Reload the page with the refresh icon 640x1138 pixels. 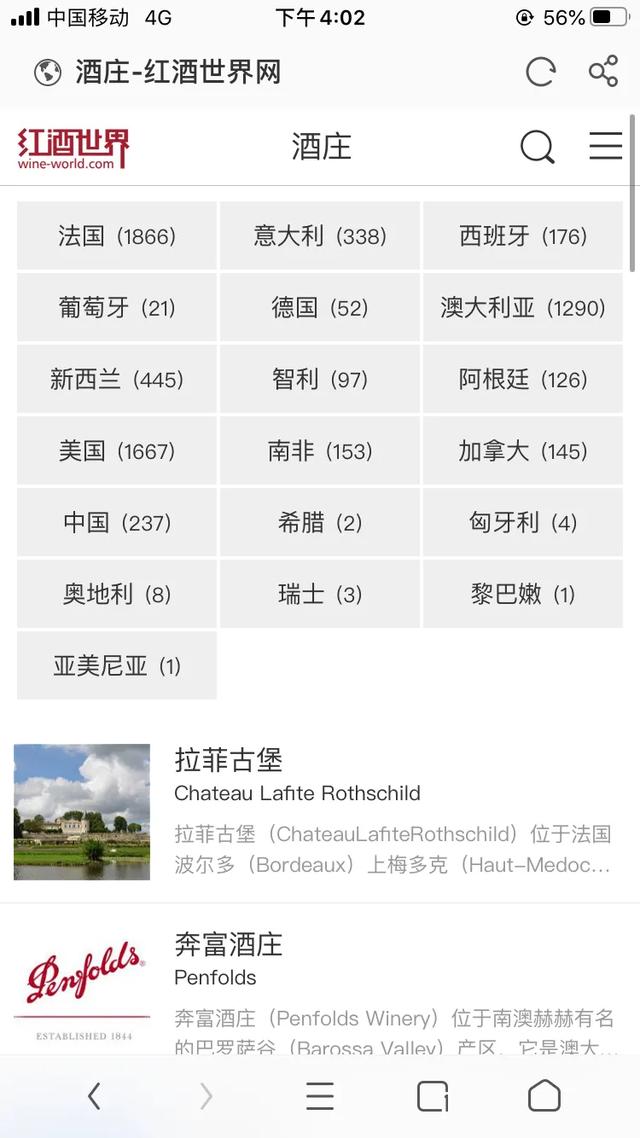[x=540, y=72]
